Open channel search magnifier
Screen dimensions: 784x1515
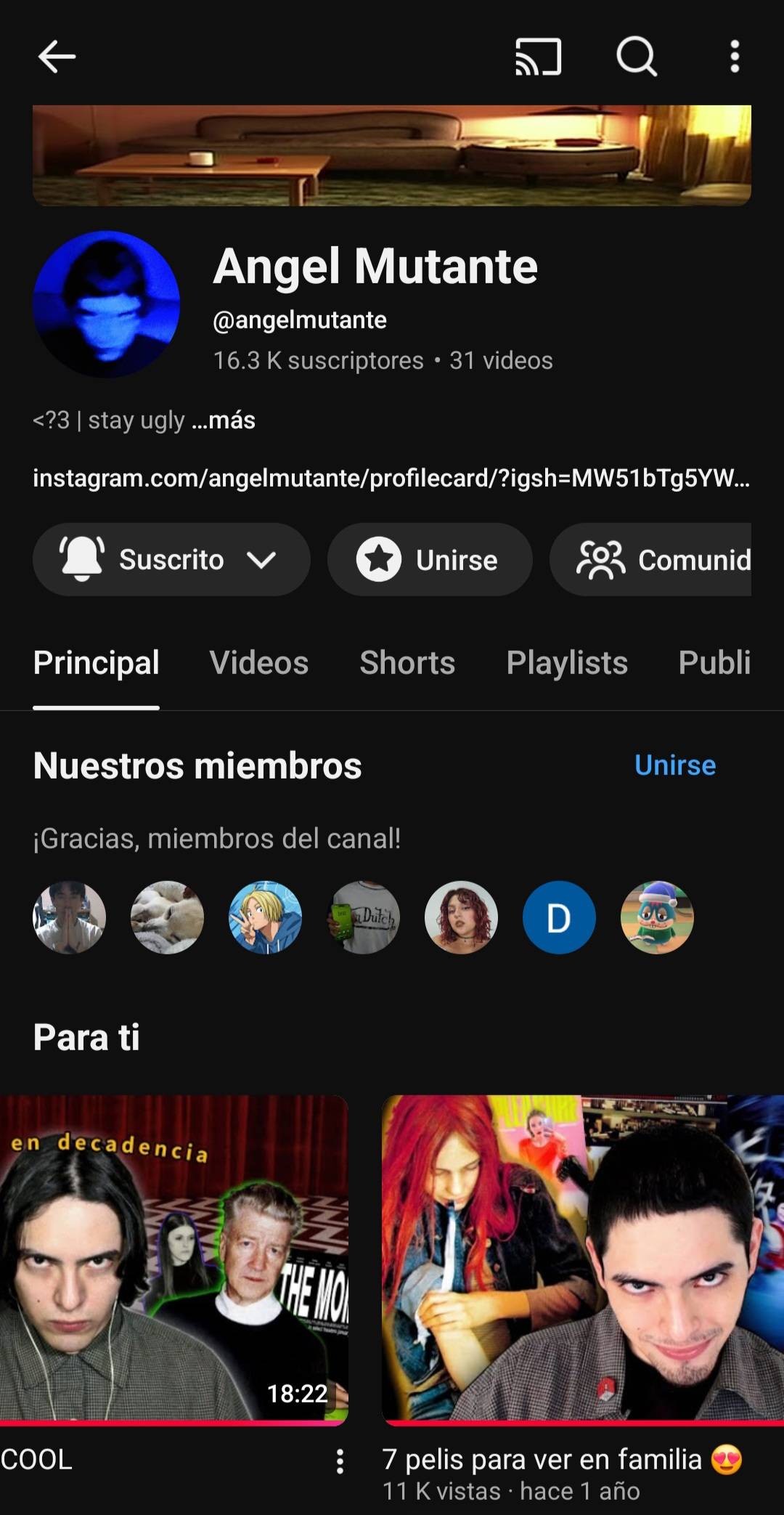pyautogui.click(x=637, y=57)
